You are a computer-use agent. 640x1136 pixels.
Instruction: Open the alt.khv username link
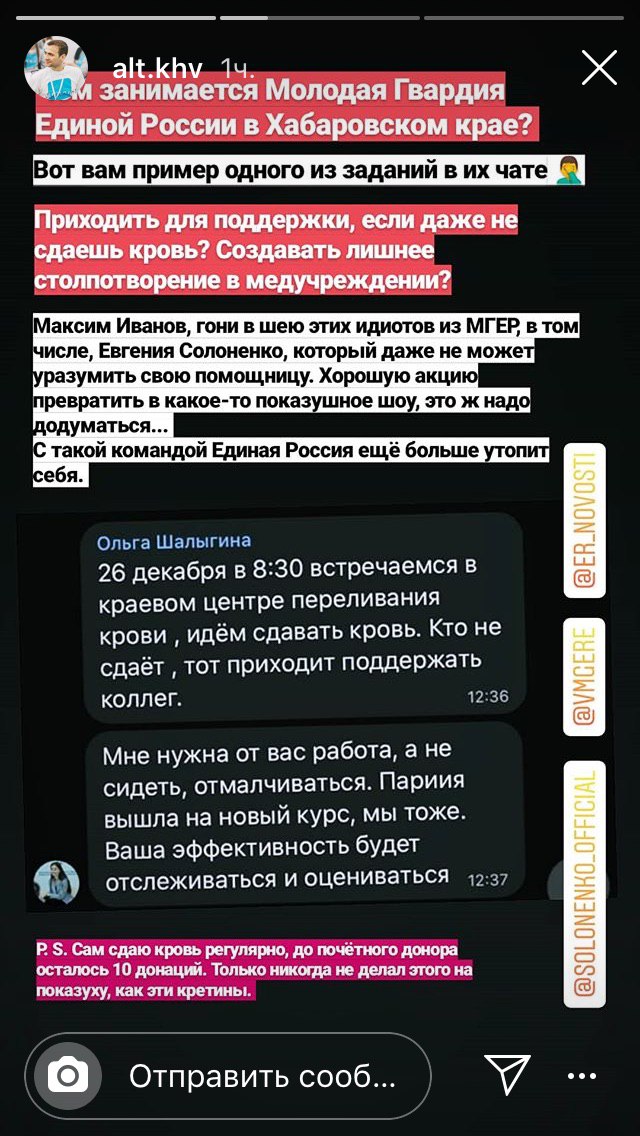[145, 69]
